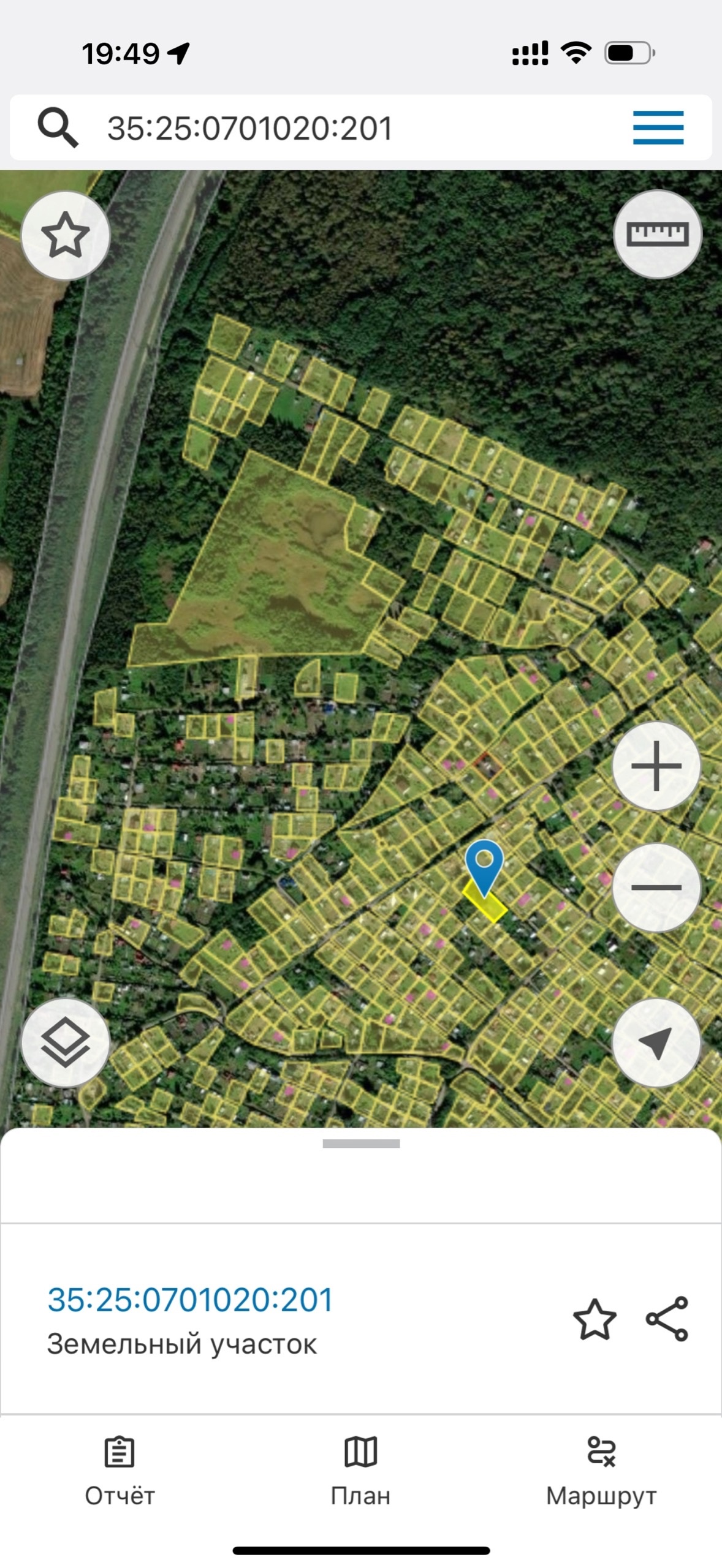
Task: Center map on my location
Action: pos(656,1042)
